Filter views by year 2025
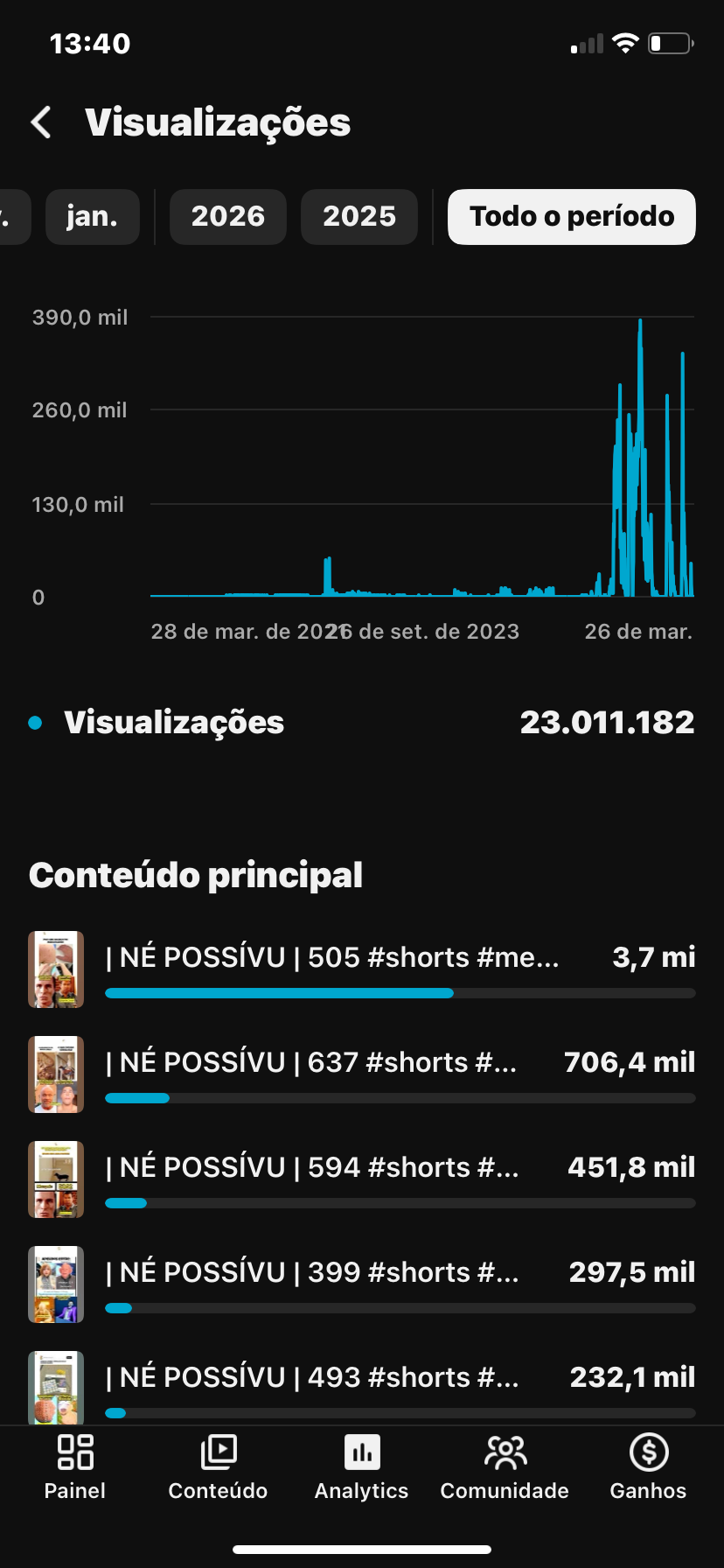This screenshot has width=724, height=1568. point(359,217)
